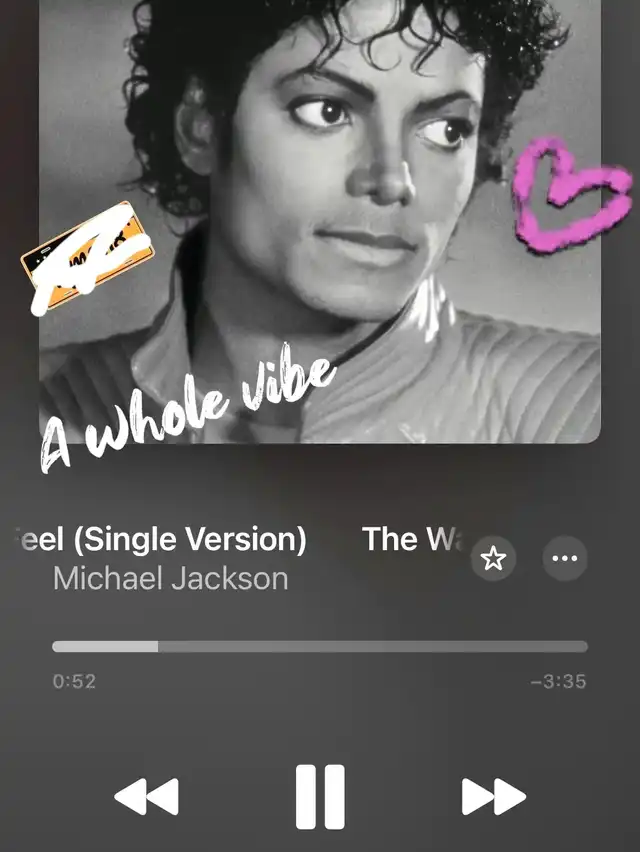Open the three-dot more options menu
Viewport: 640px width, 852px height.
(x=565, y=559)
